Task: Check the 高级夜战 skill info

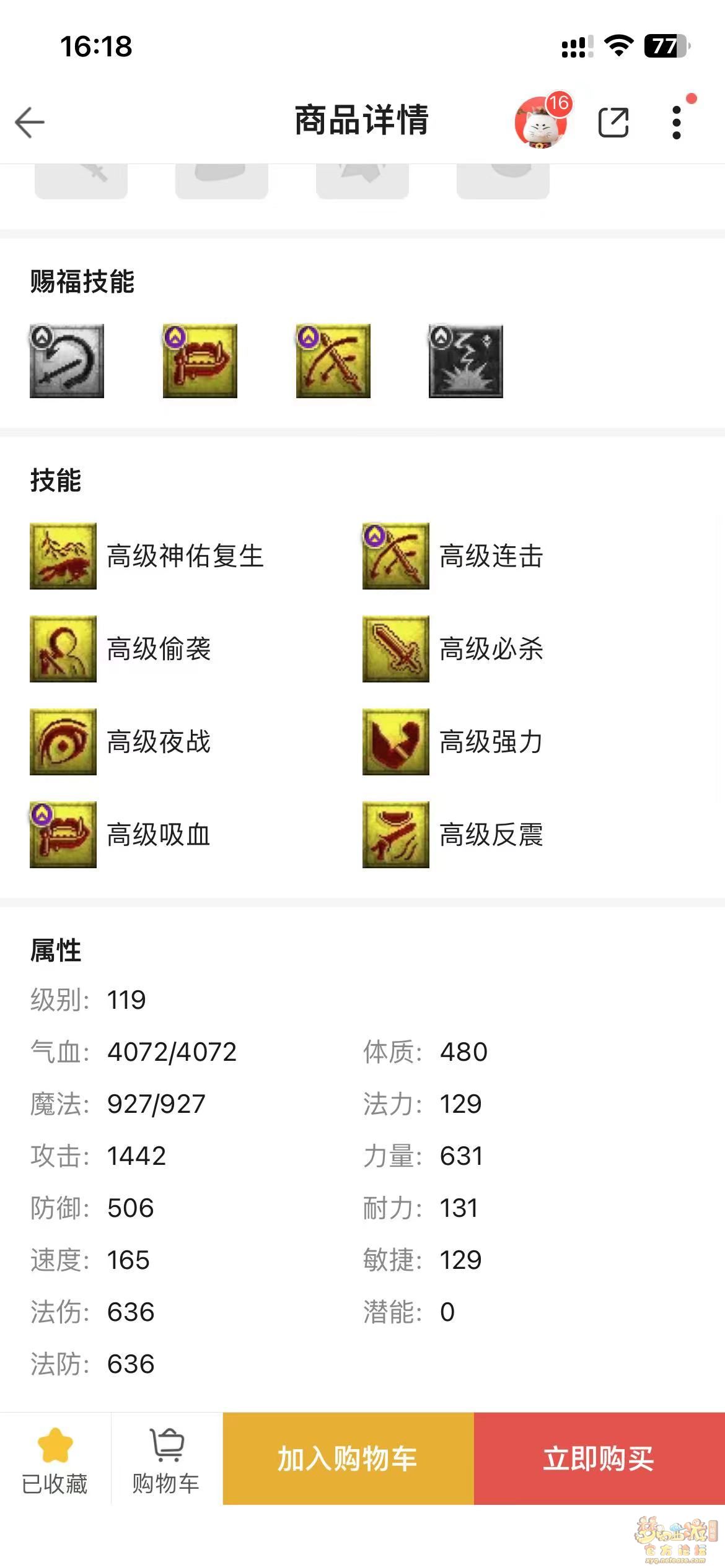Action: click(x=63, y=741)
